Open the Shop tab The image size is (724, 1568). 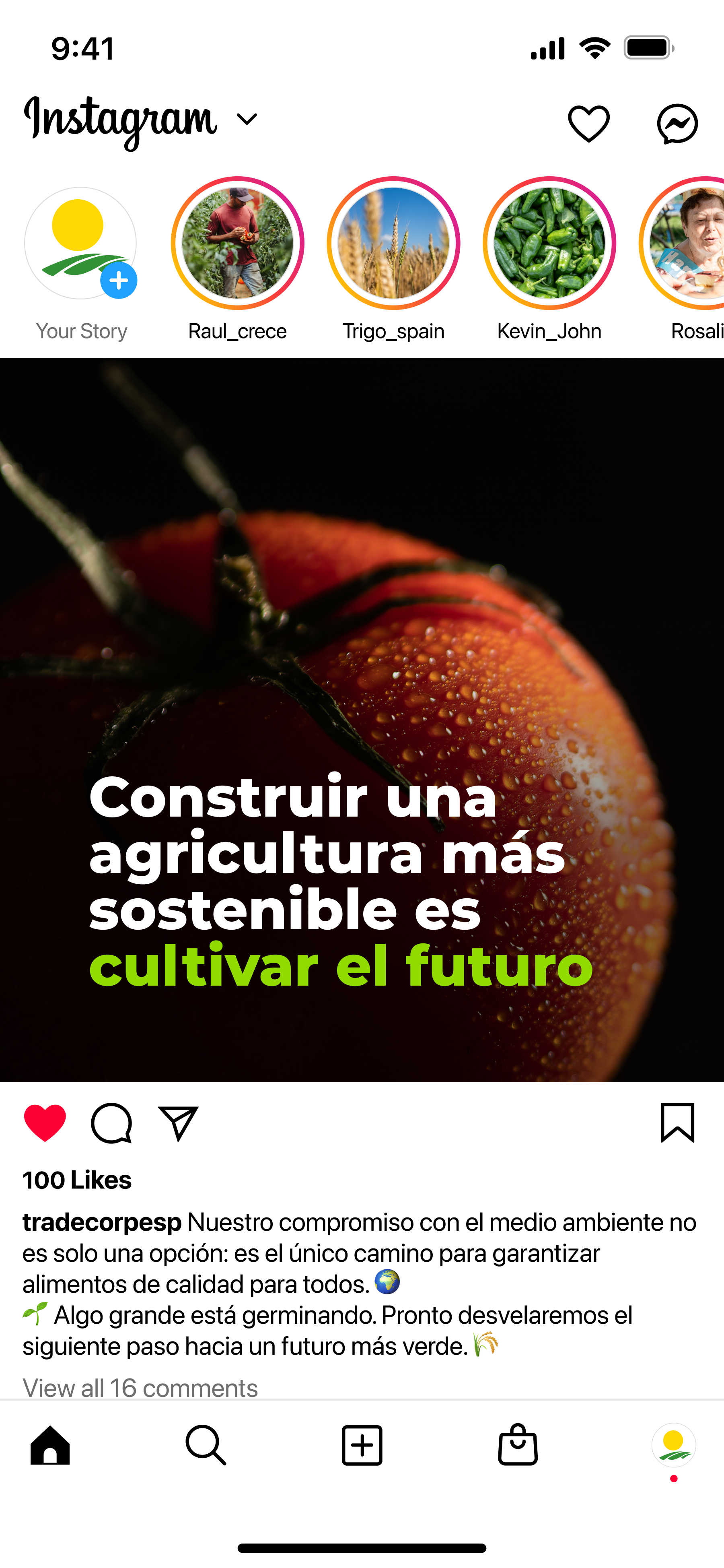click(x=518, y=1445)
